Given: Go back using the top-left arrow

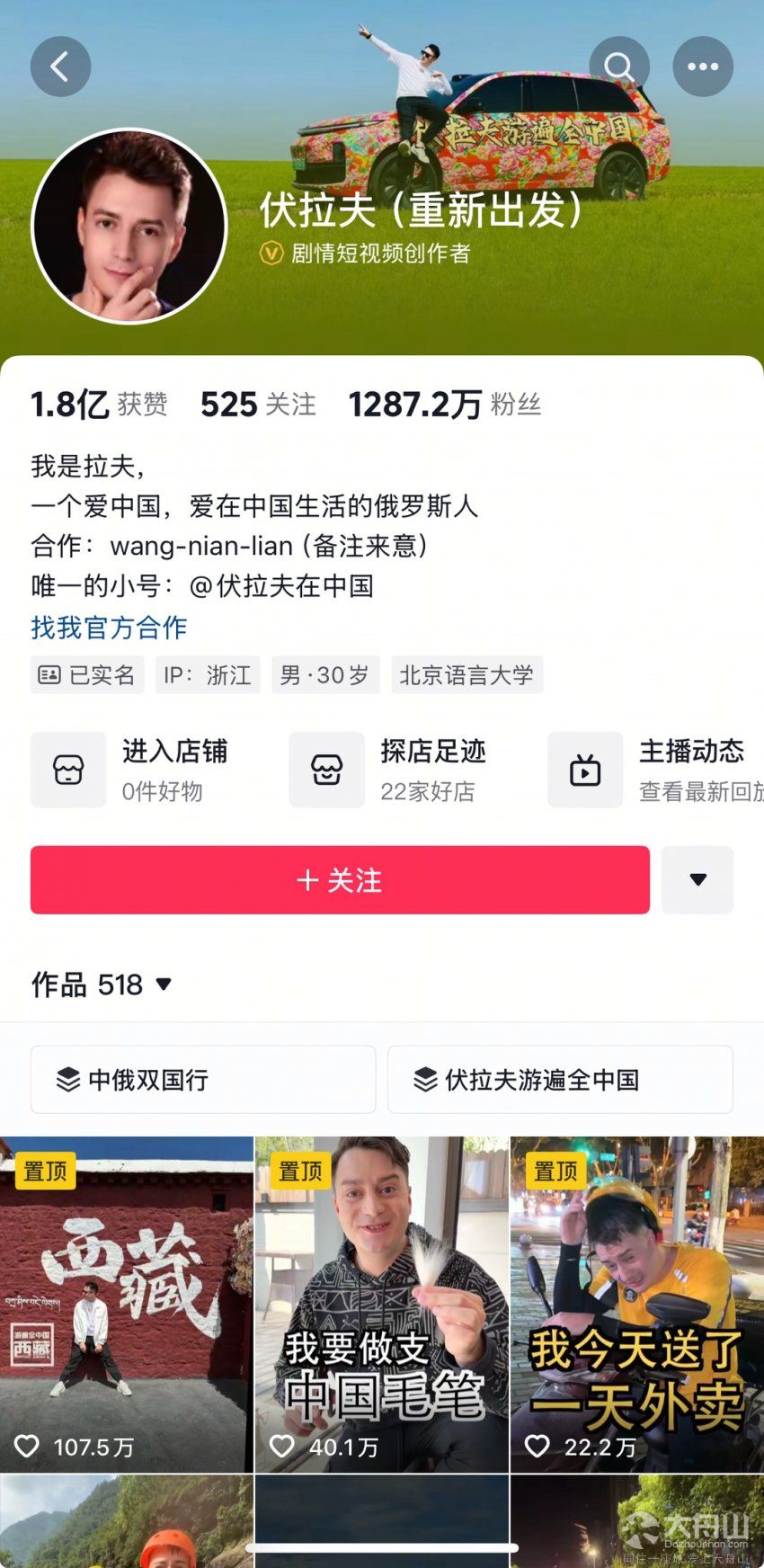Looking at the screenshot, I should tap(60, 67).
